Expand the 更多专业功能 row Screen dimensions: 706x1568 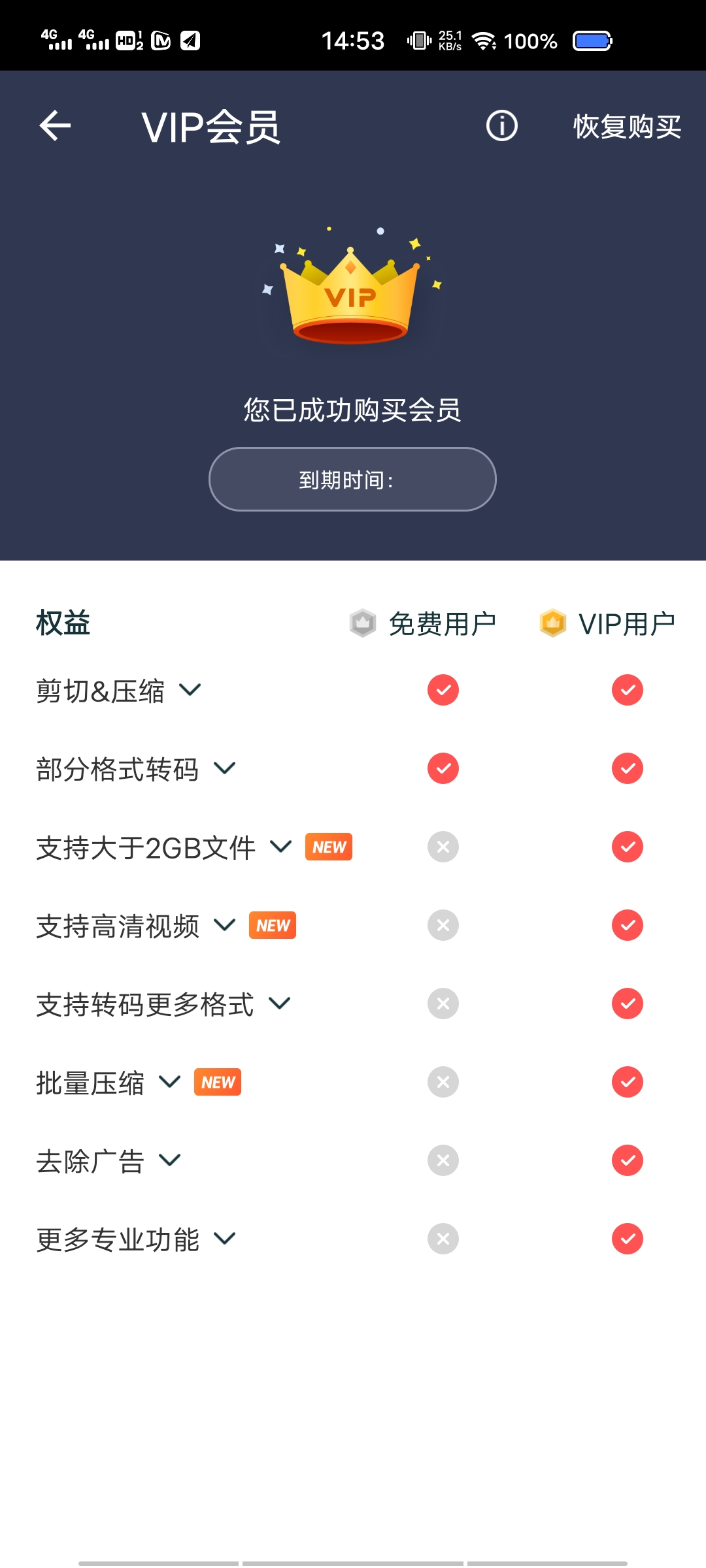(x=224, y=1239)
